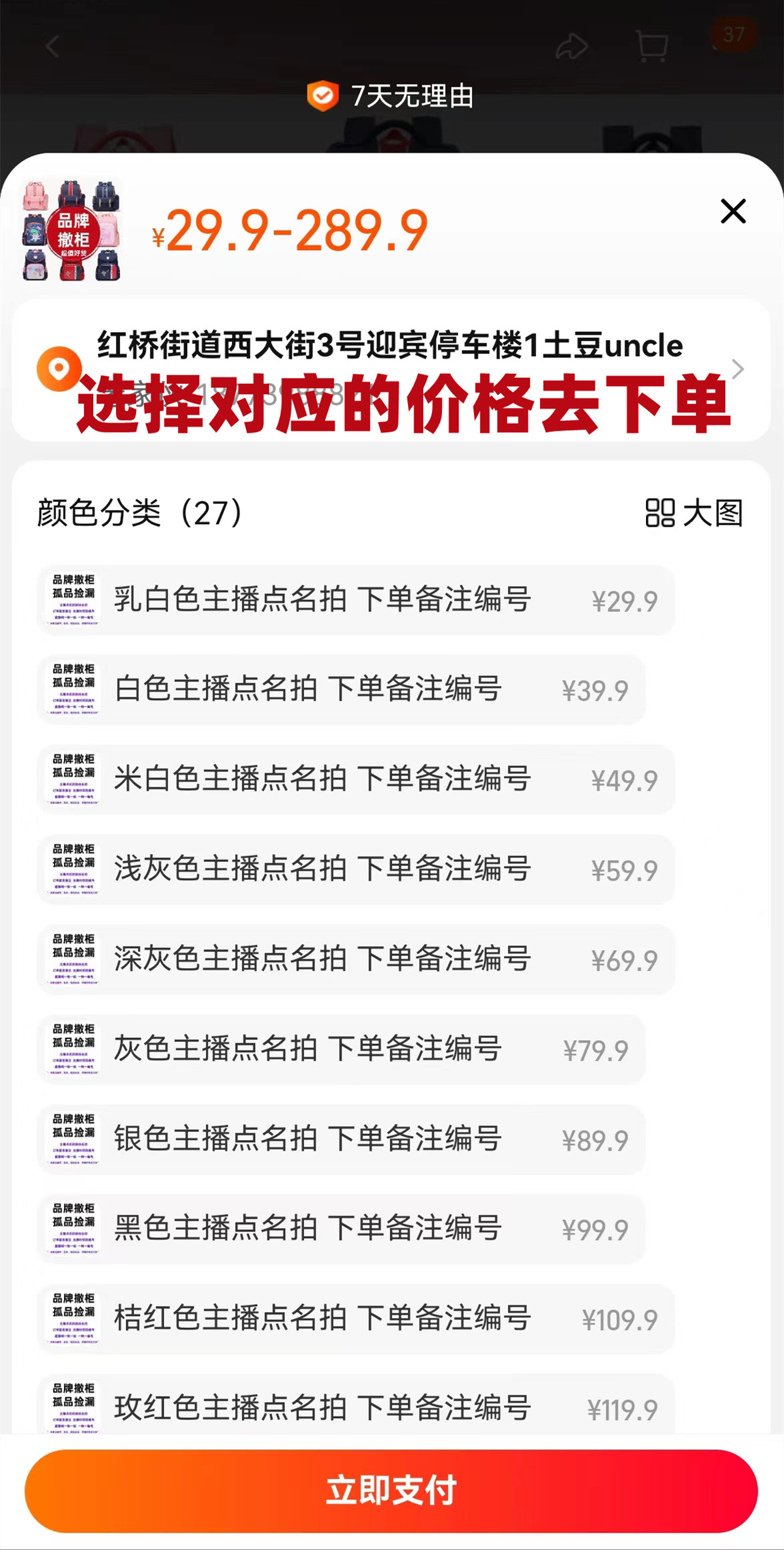Open the delivery address row
The height and width of the screenshot is (1550, 784).
click(x=391, y=369)
